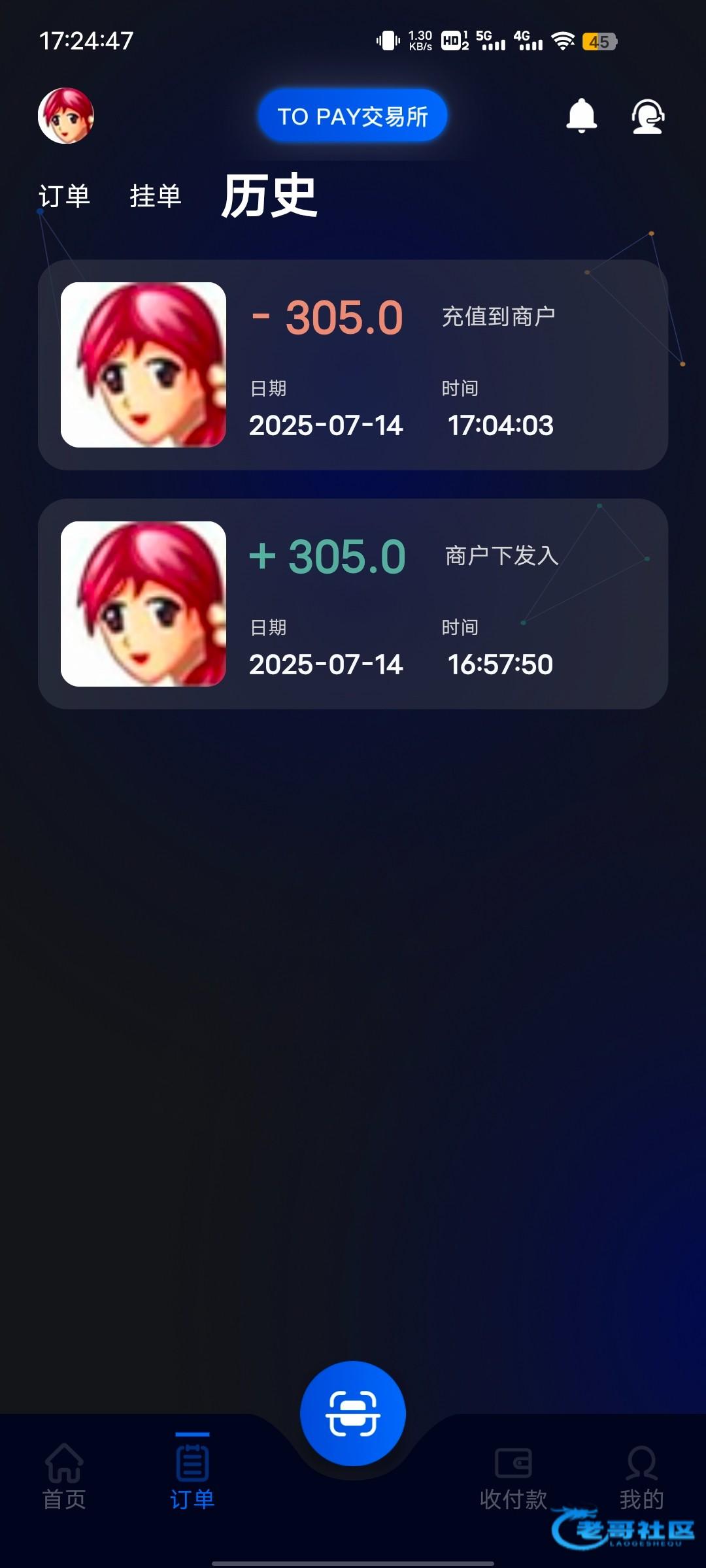
Task: Switch to the 挂单 tab
Action: coord(155,196)
